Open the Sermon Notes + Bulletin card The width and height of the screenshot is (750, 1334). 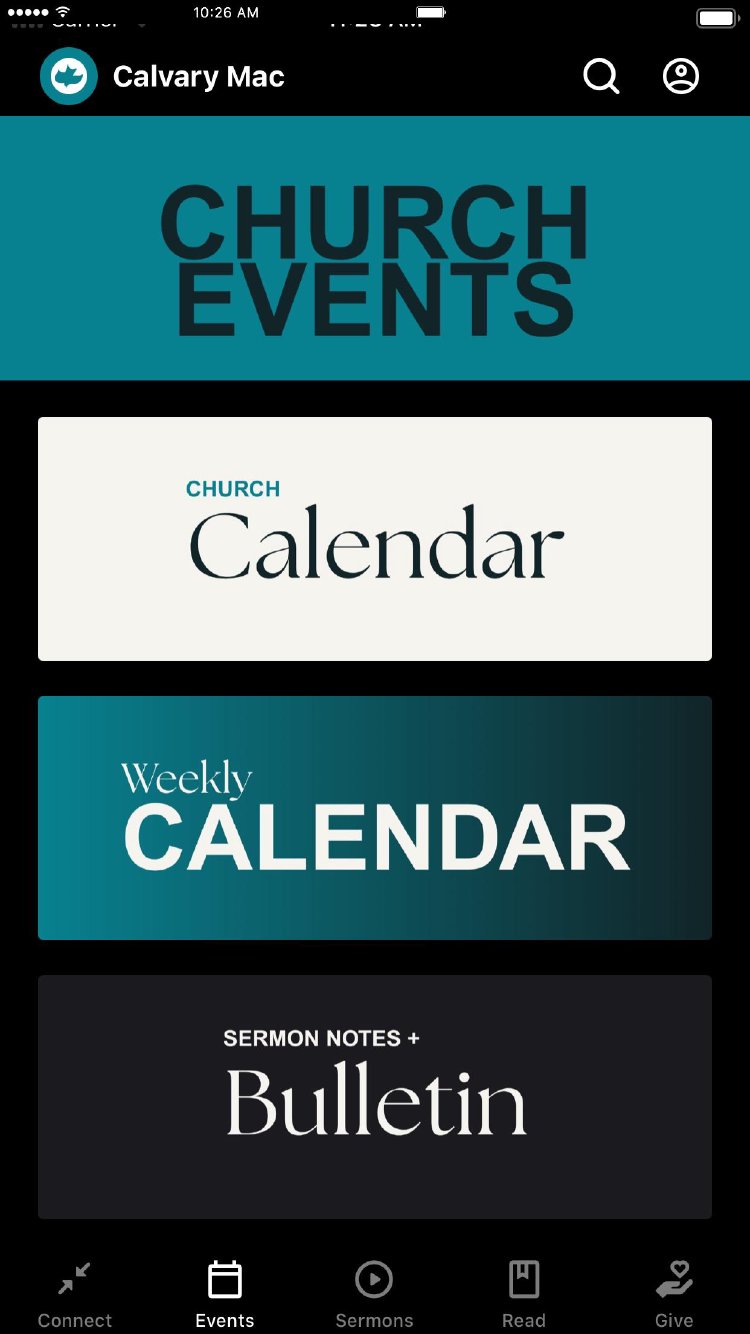coord(375,1096)
